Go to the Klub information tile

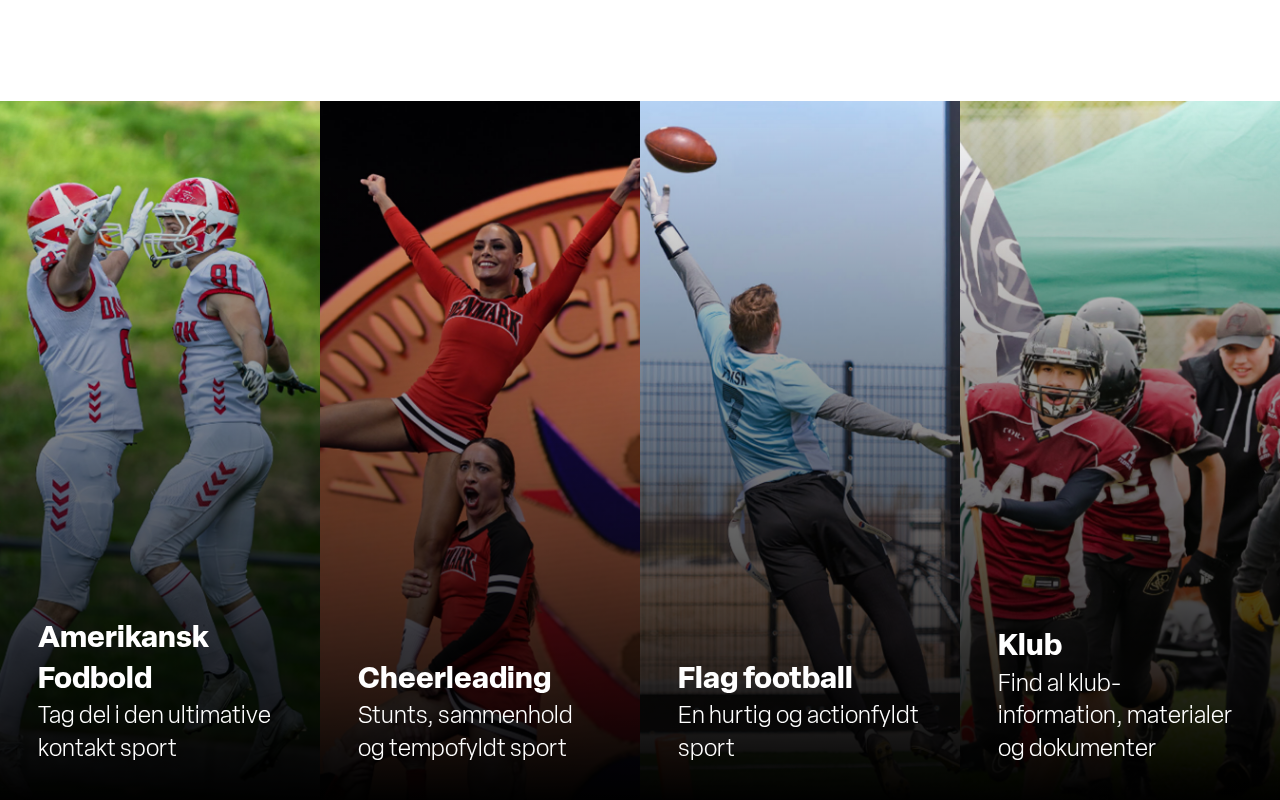(x=1120, y=450)
